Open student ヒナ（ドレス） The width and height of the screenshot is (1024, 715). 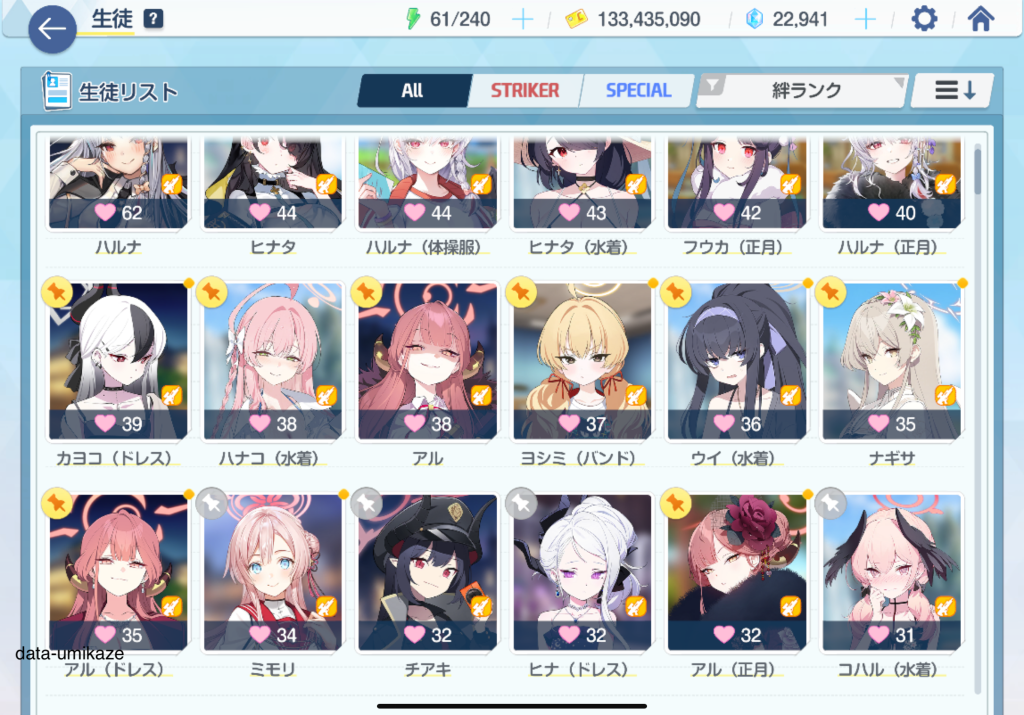coord(582,572)
